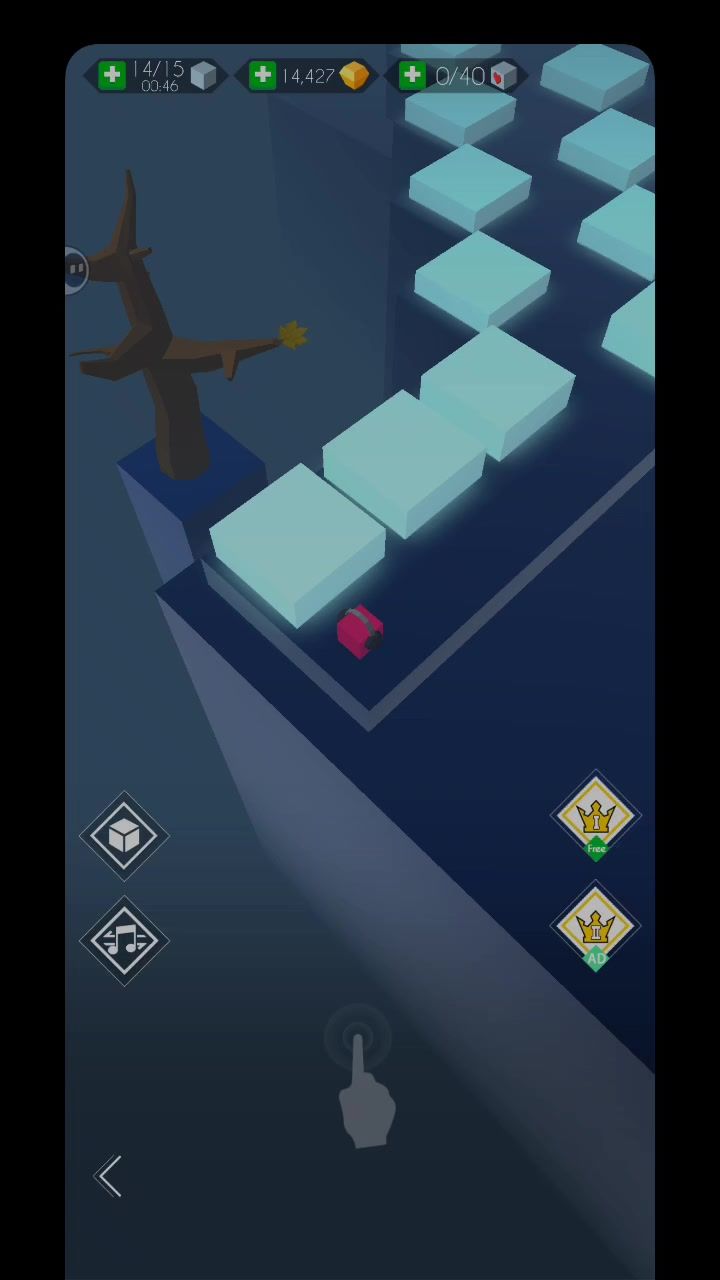Tap the pause button at left edge

point(75,270)
